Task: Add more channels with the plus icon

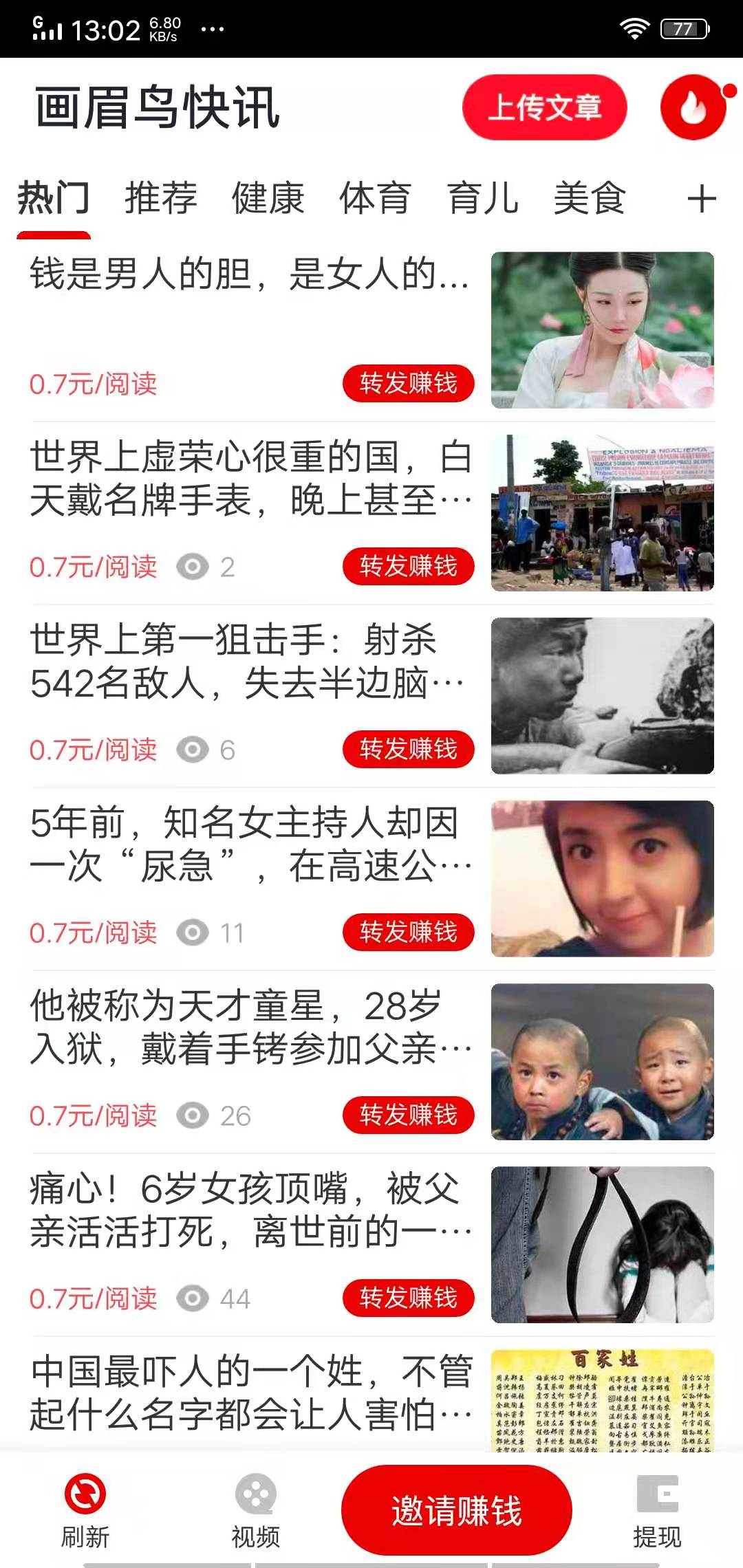Action: pos(702,199)
